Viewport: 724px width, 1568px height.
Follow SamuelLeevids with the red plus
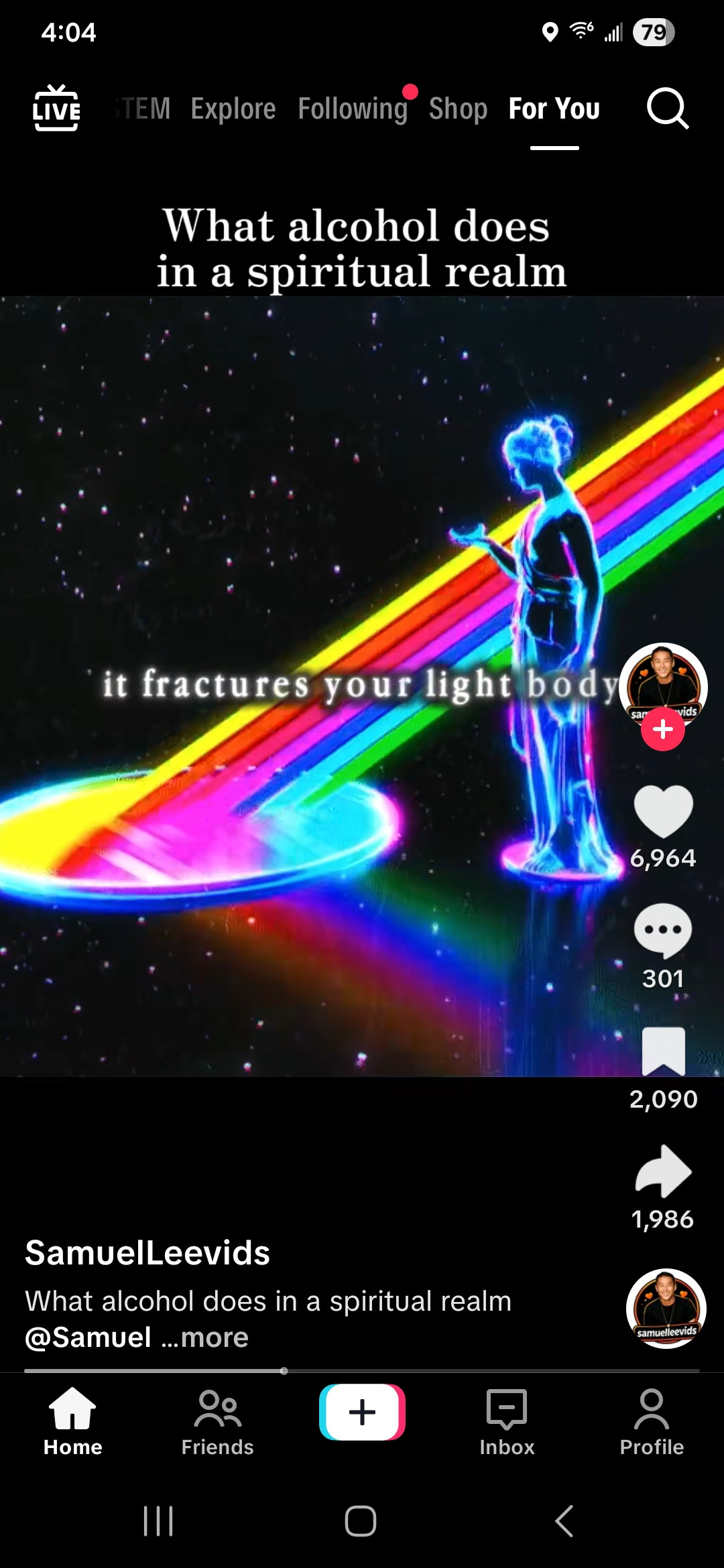pos(663,729)
